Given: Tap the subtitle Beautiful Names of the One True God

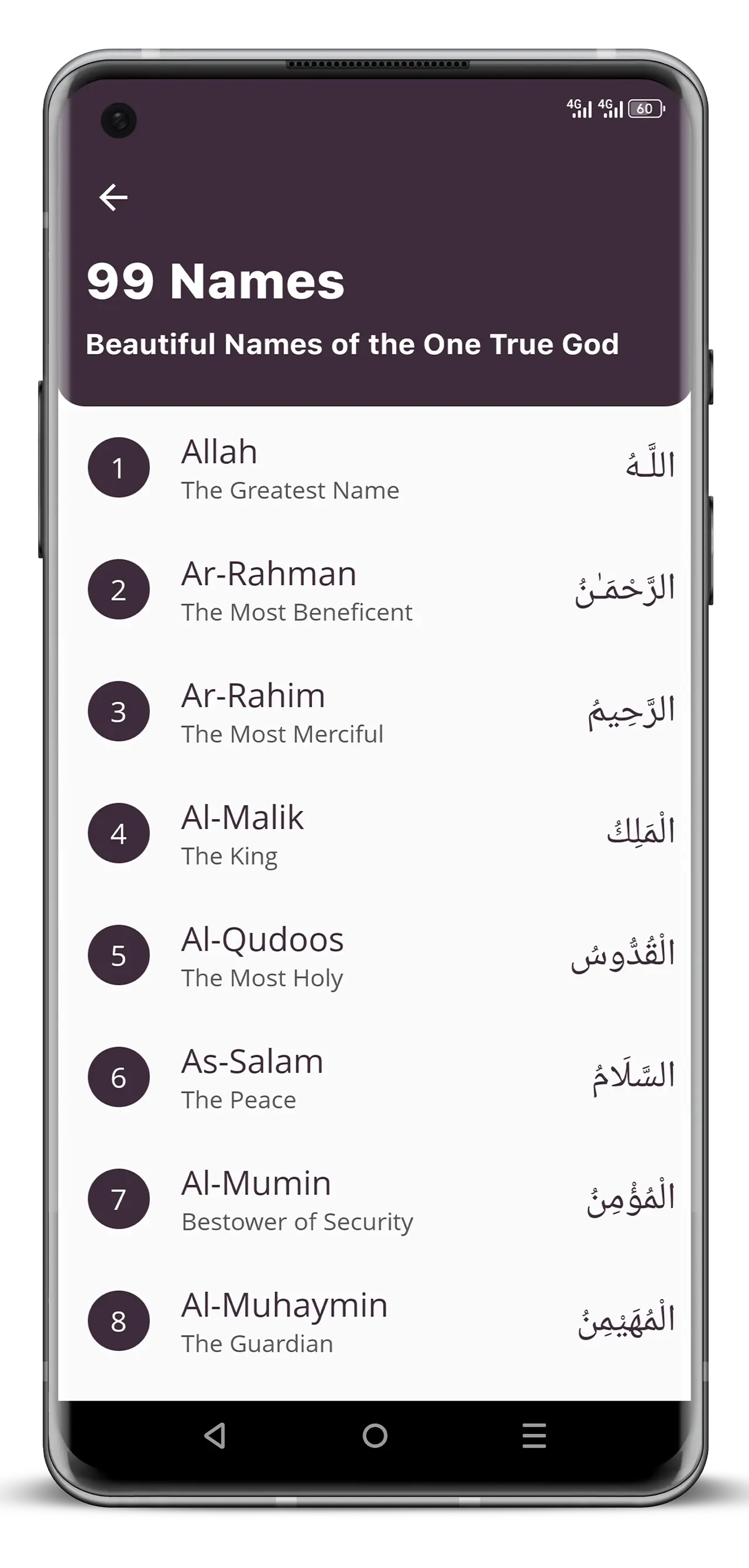Looking at the screenshot, I should pos(353,344).
